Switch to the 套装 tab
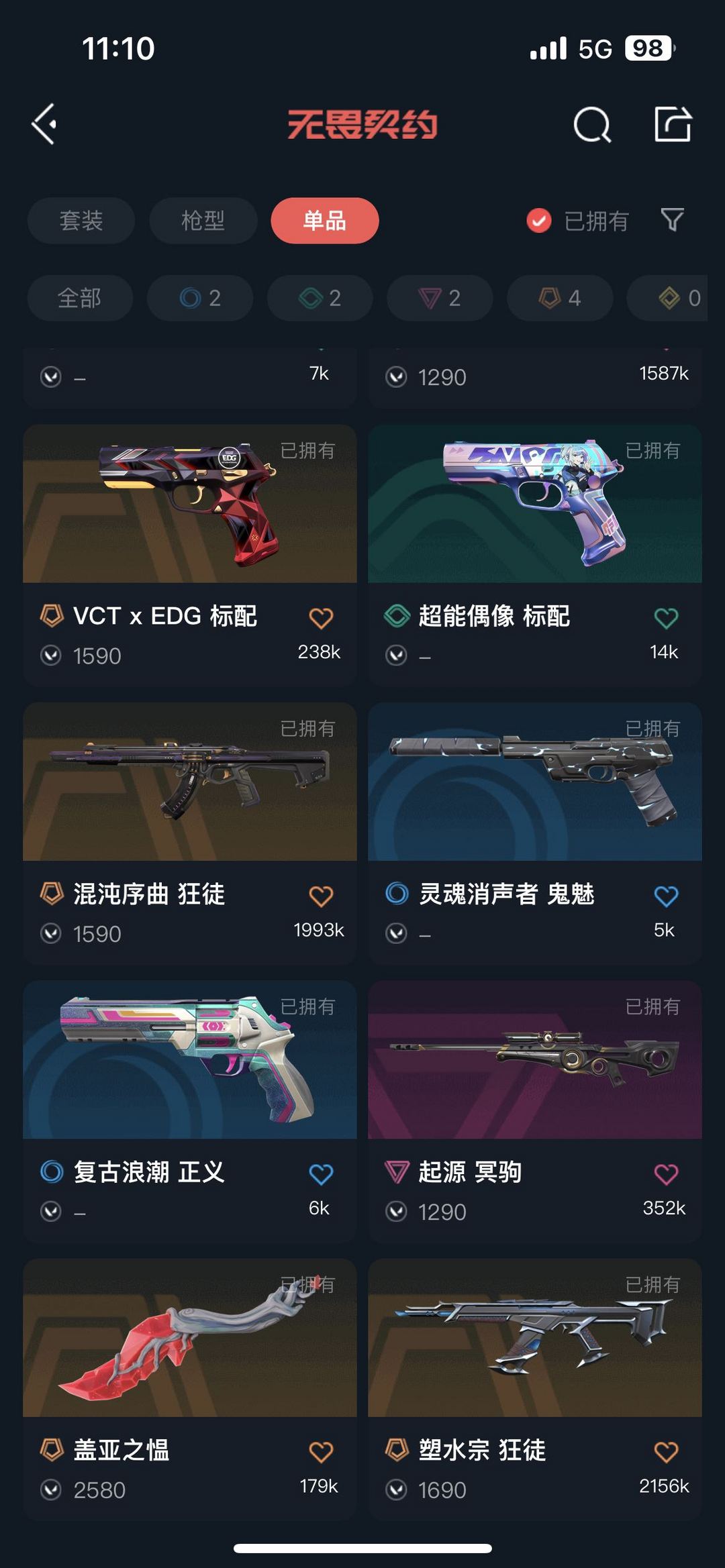This screenshot has width=725, height=1568. pyautogui.click(x=81, y=221)
